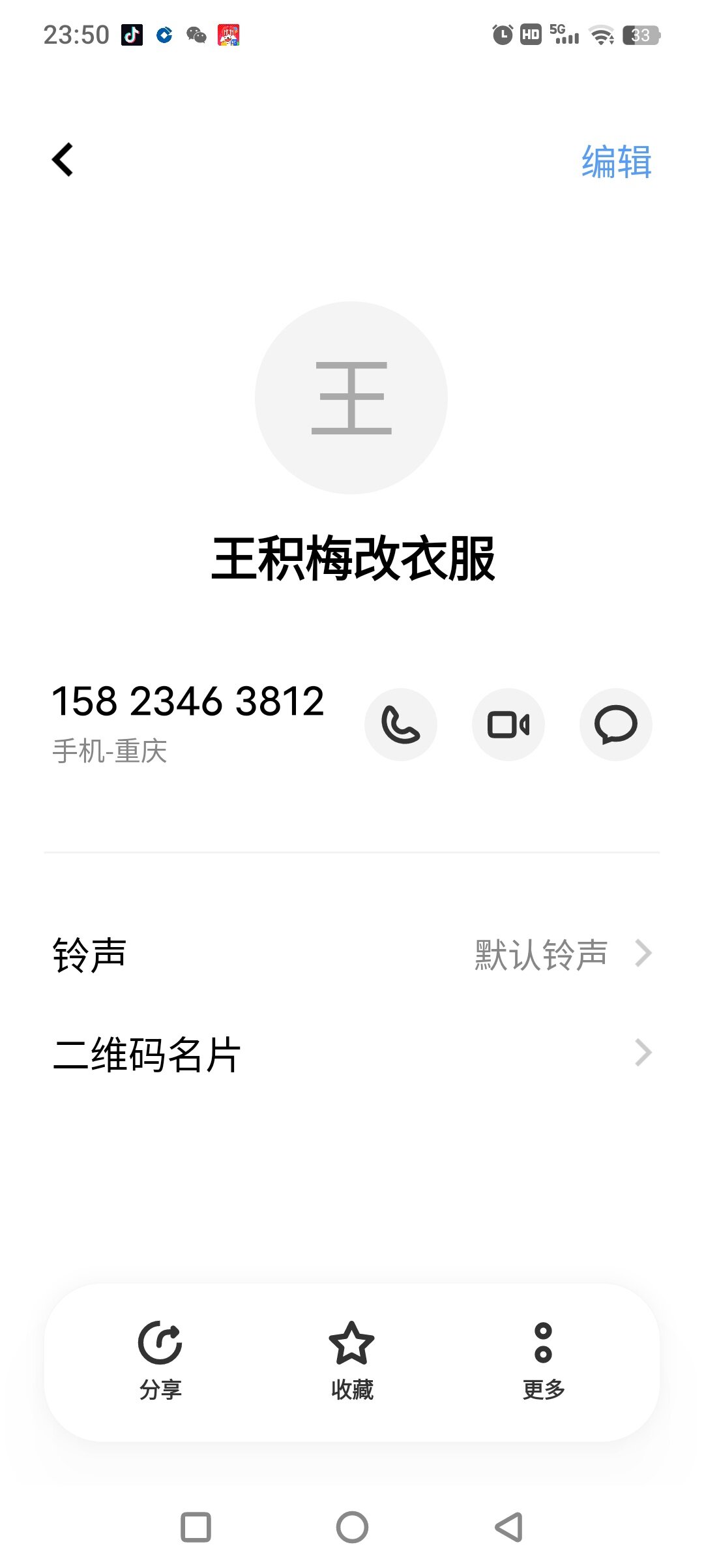Share this contact via 分享
Image resolution: width=704 pixels, height=1568 pixels.
click(x=160, y=1360)
